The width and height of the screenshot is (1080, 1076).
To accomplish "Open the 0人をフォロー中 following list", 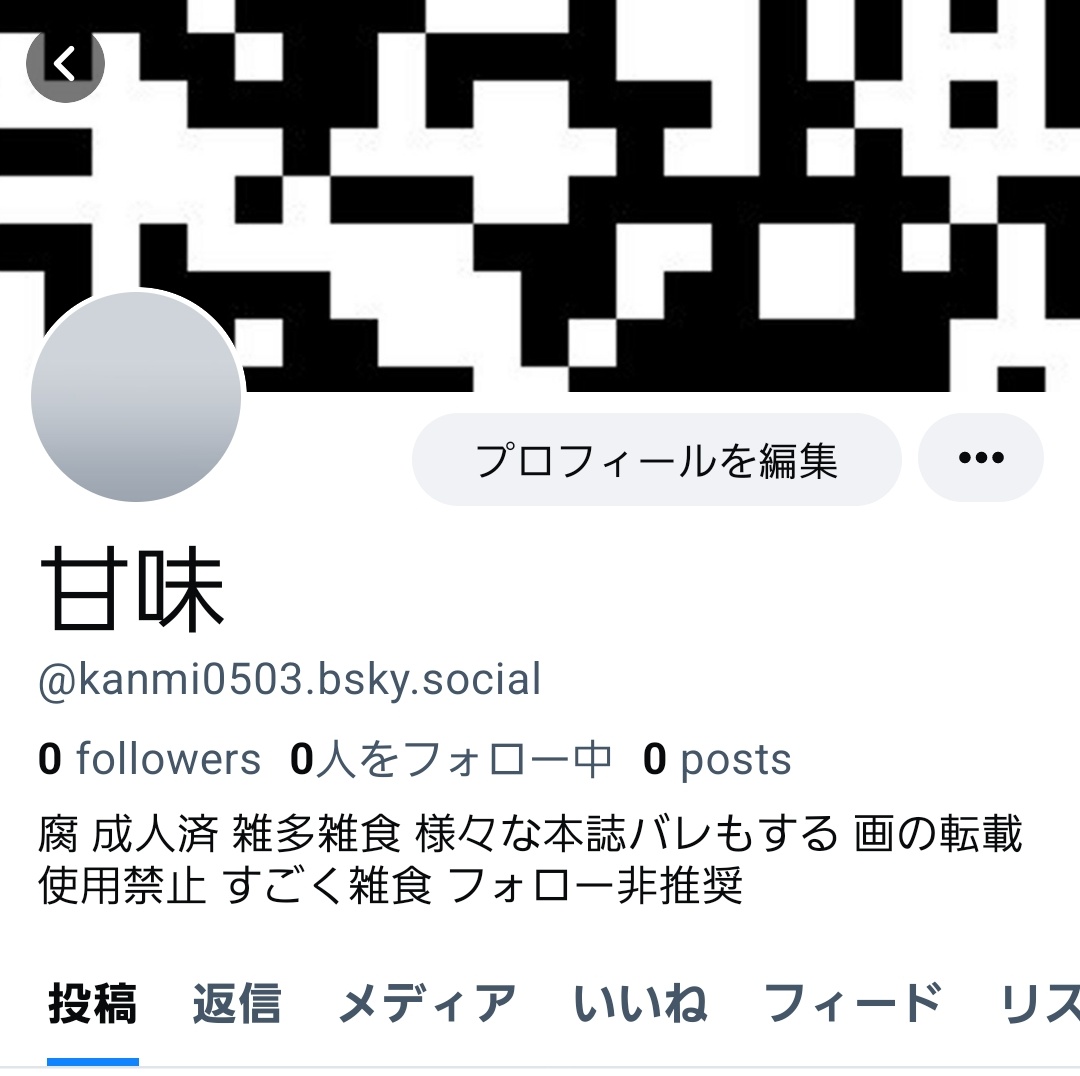I will 450,759.
